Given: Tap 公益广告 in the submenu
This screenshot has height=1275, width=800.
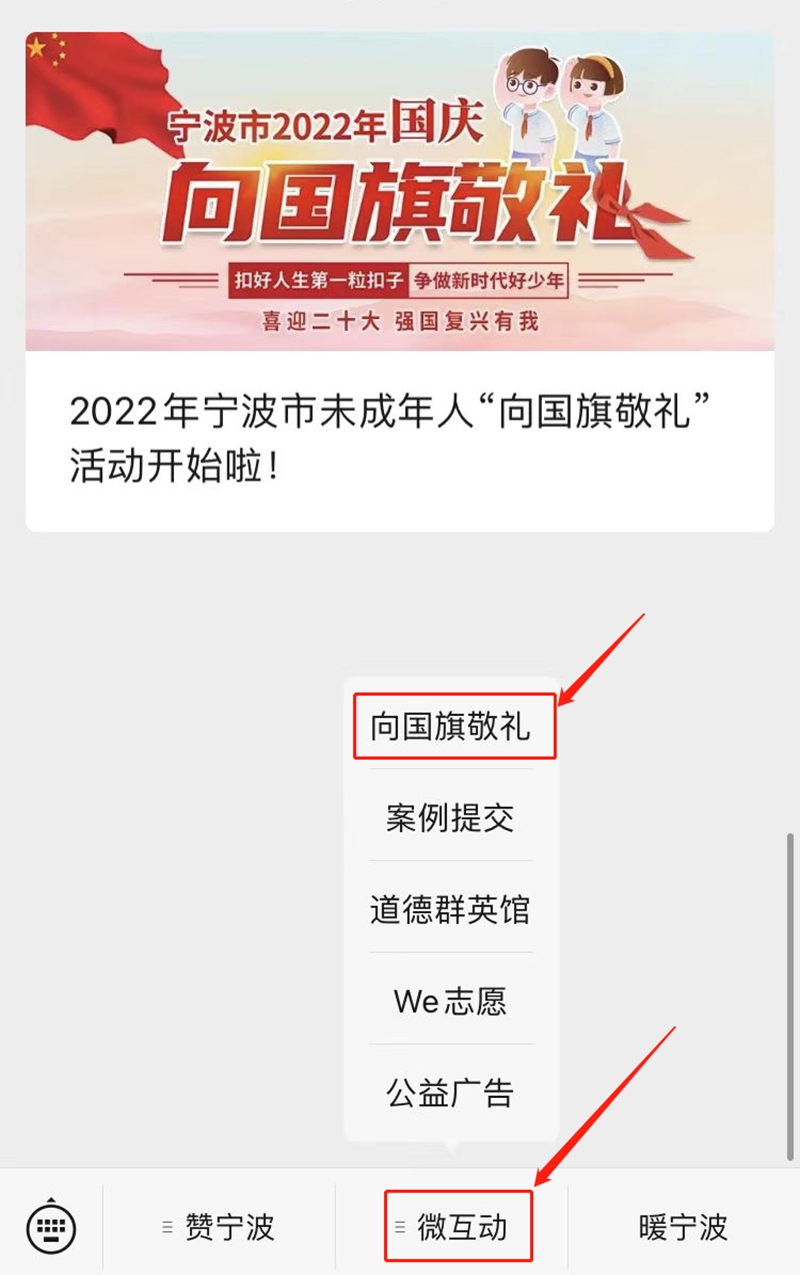Looking at the screenshot, I should coord(450,1093).
